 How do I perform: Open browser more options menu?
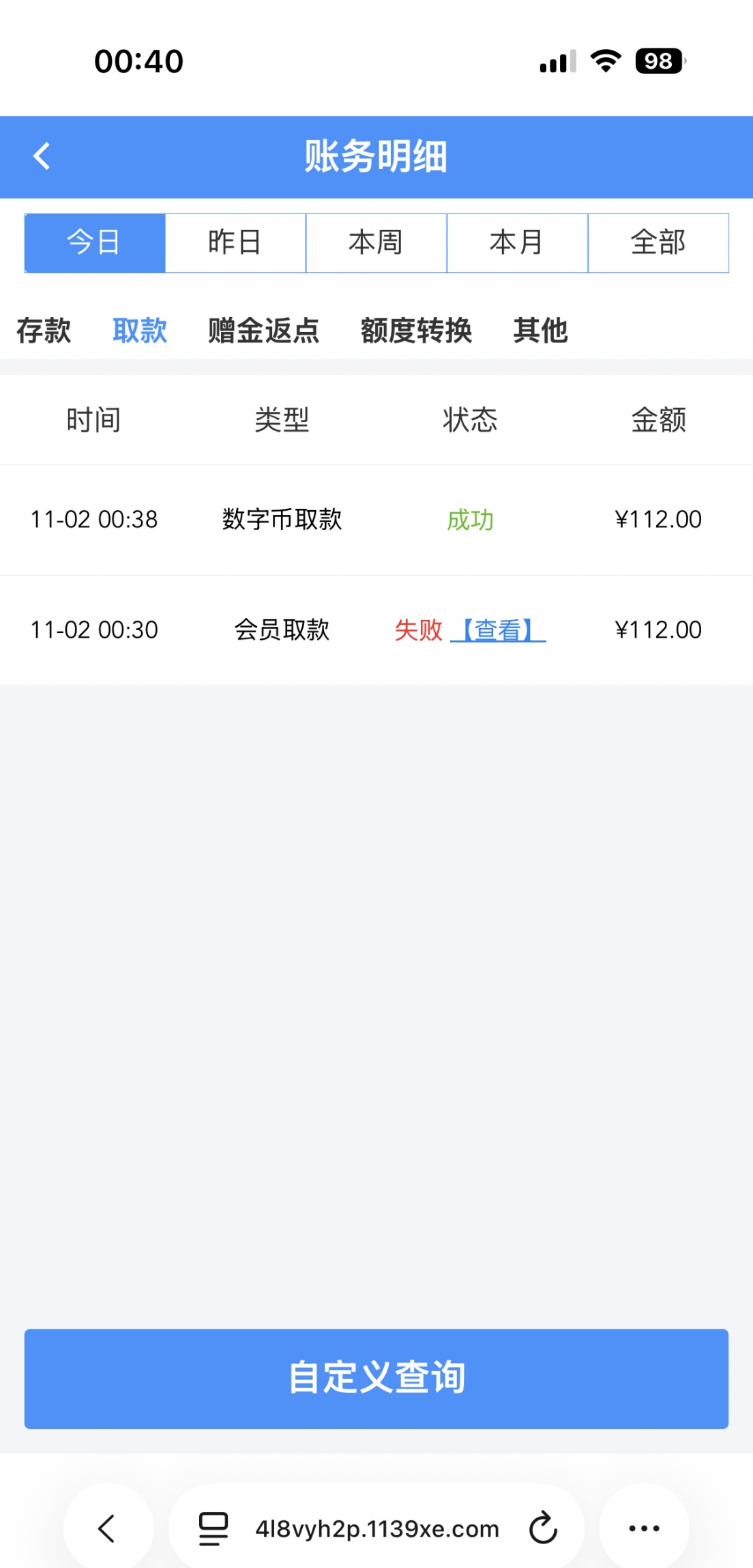(x=644, y=1528)
